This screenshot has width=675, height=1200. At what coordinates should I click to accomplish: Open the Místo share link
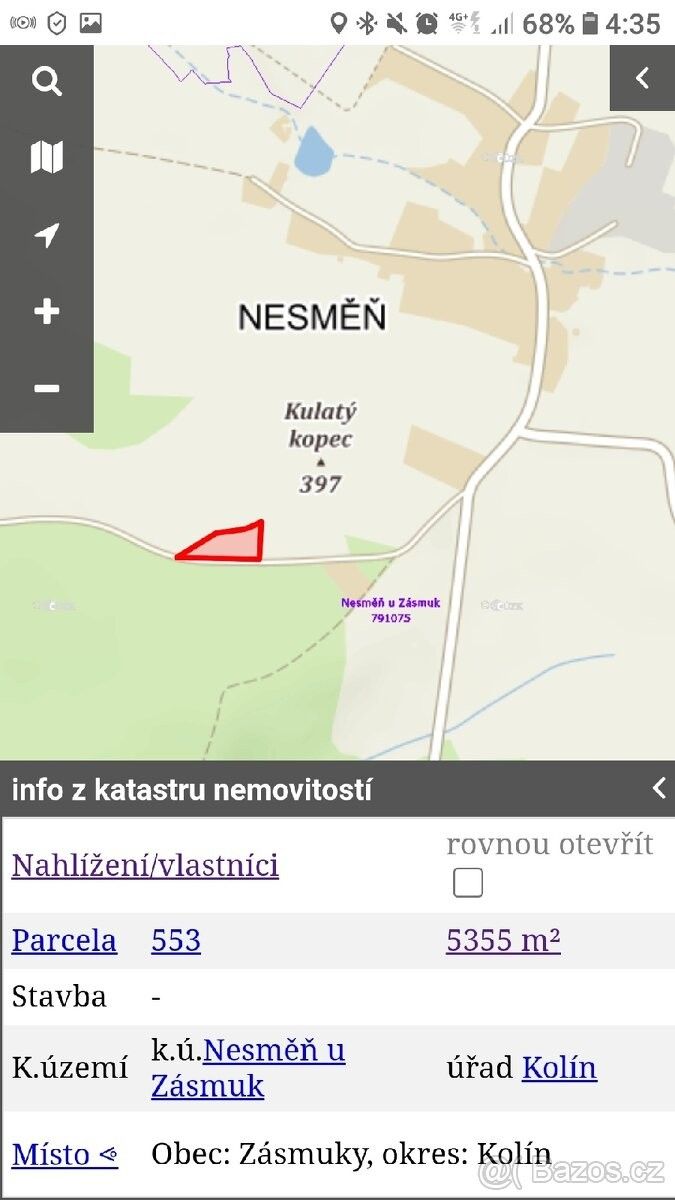[65, 1154]
